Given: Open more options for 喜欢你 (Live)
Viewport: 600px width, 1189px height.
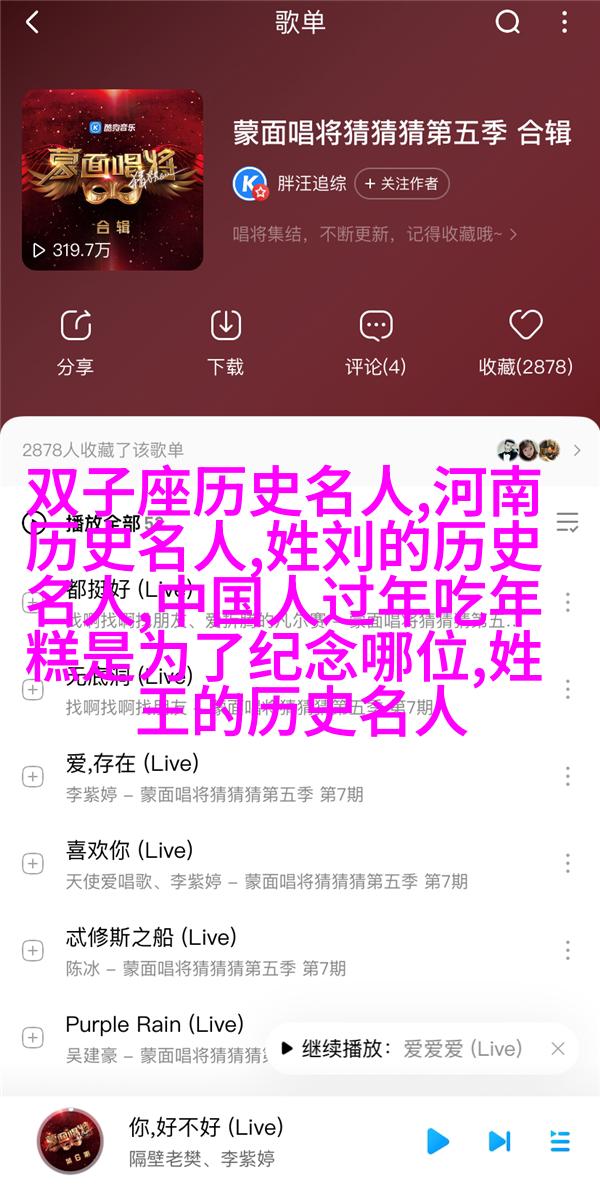Looking at the screenshot, I should [567, 863].
